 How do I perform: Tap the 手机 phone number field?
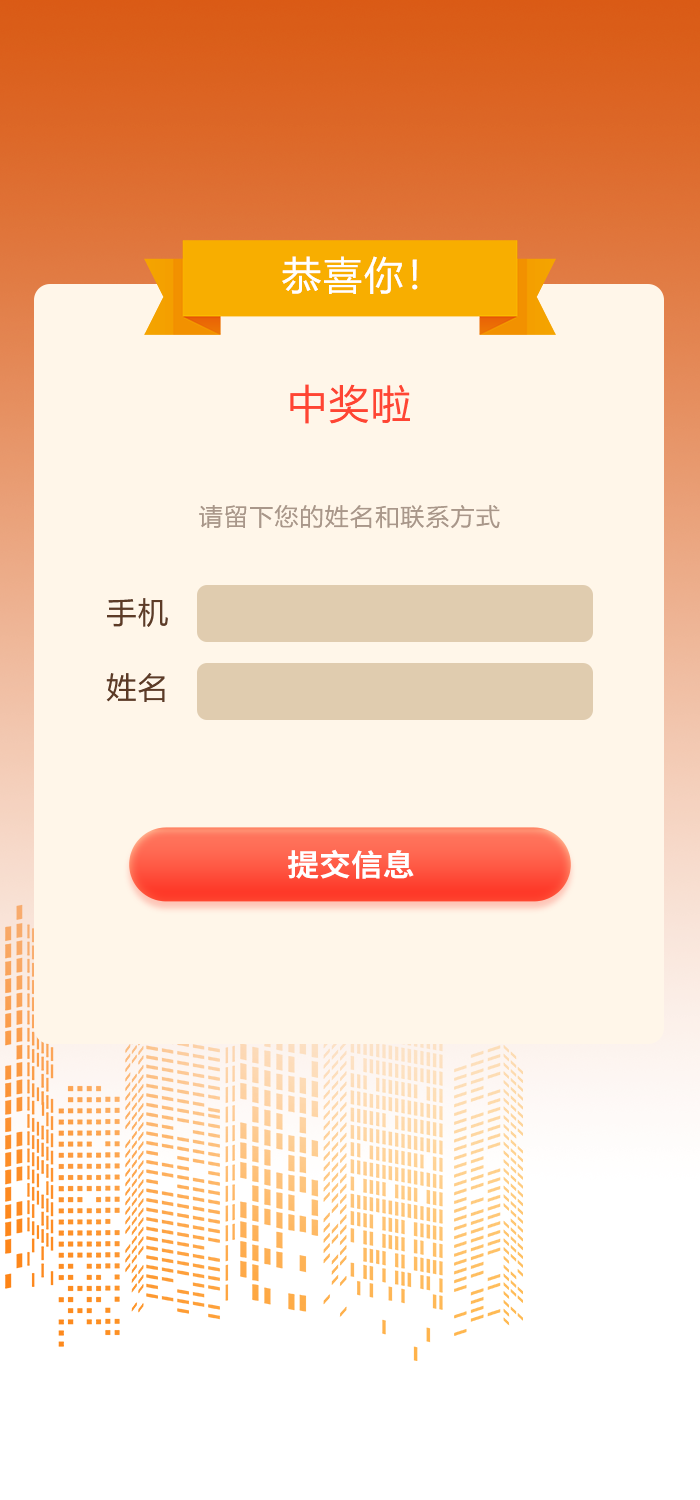coord(395,613)
